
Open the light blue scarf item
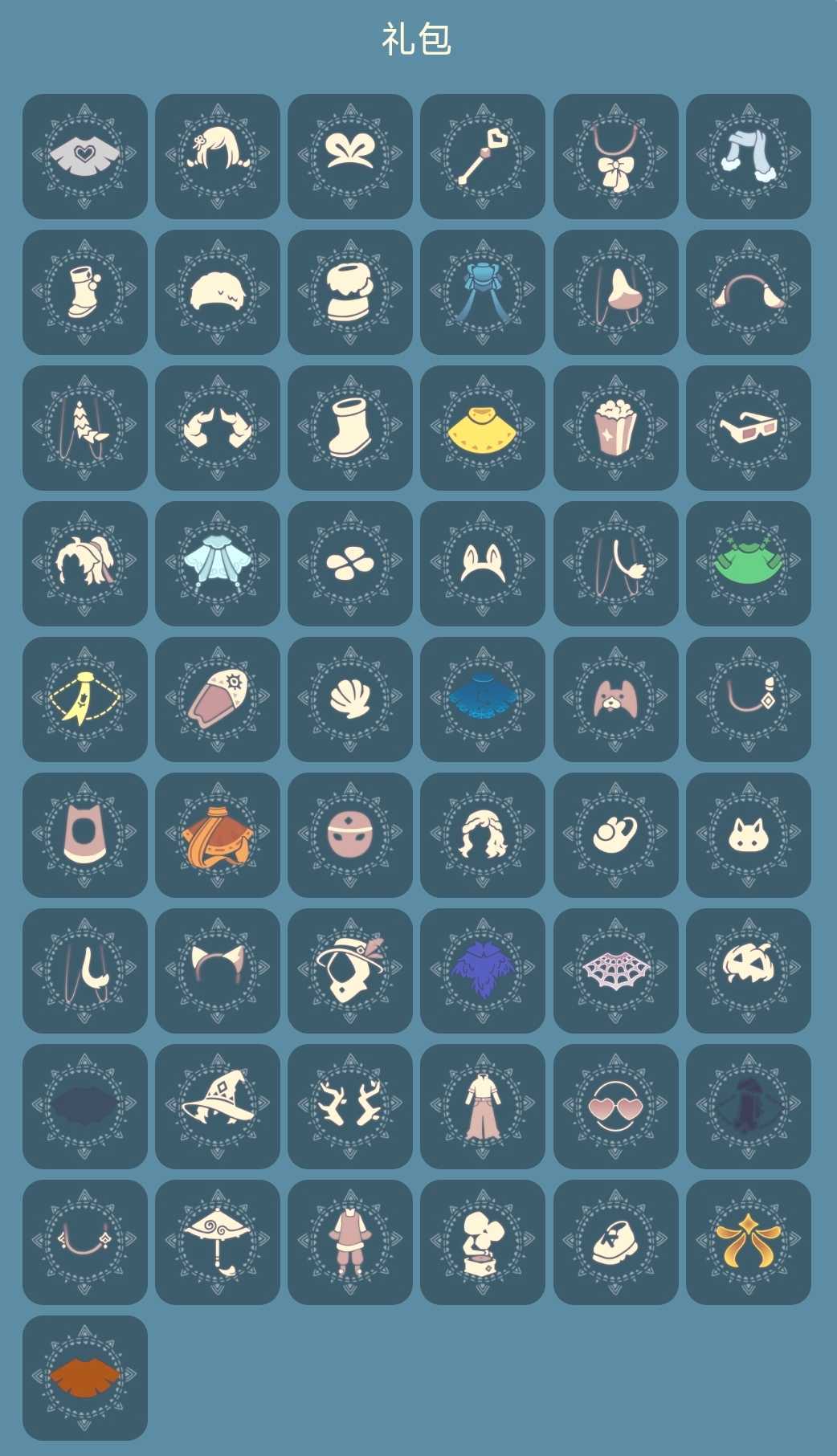(748, 157)
